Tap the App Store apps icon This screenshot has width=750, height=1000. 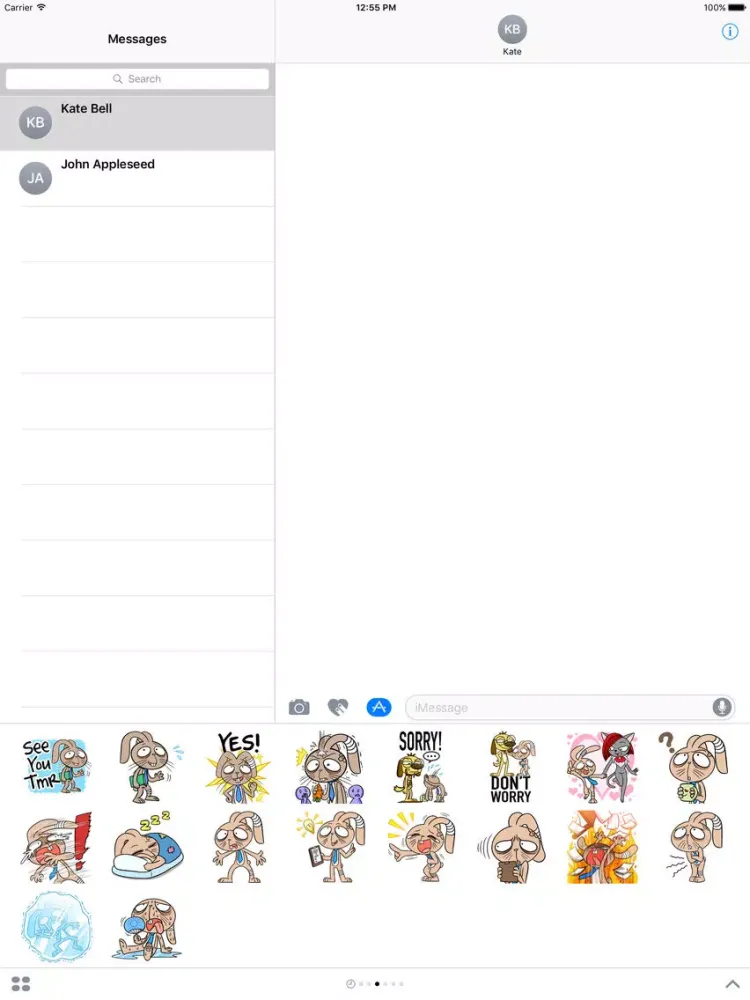pyautogui.click(x=378, y=707)
